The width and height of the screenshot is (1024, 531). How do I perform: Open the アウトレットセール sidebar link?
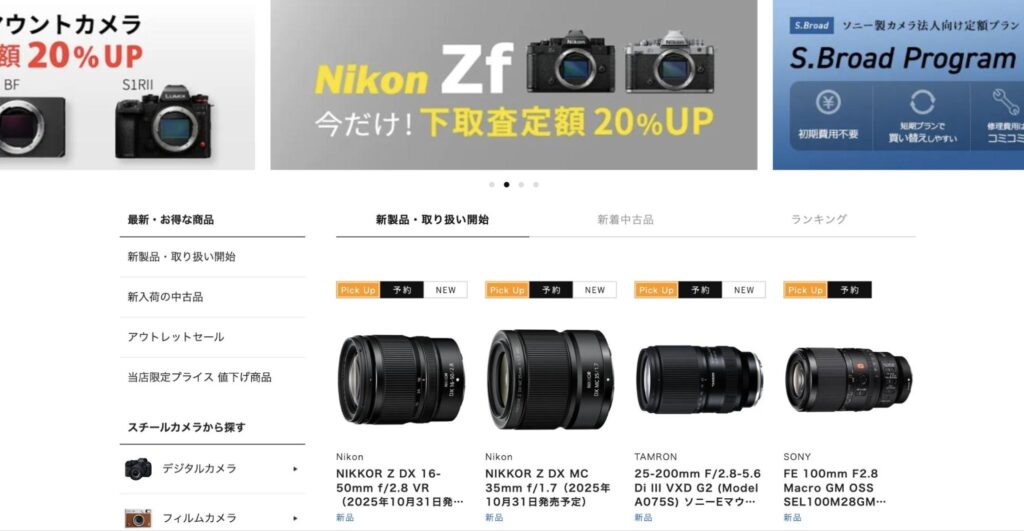pos(175,337)
